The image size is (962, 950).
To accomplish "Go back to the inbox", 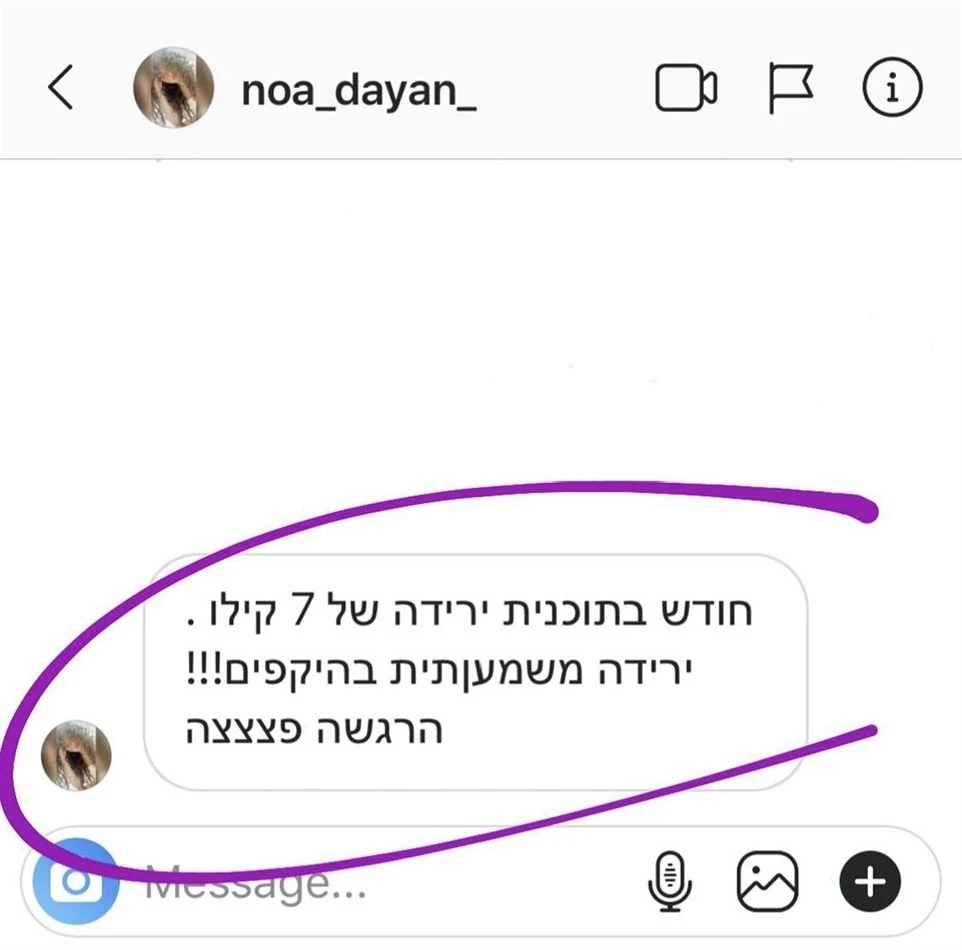I will 62,89.
